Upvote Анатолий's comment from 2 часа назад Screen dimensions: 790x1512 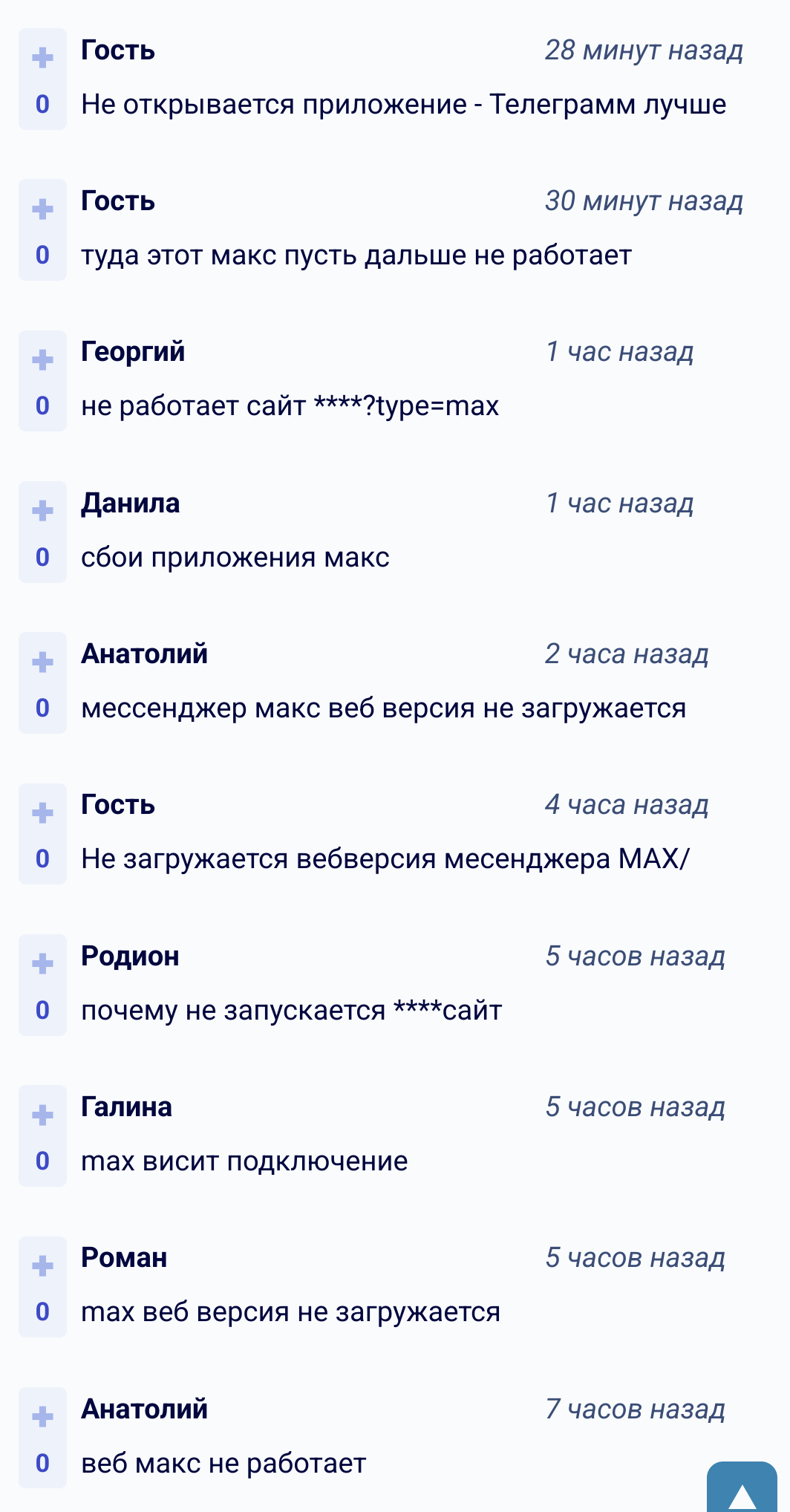pyautogui.click(x=42, y=662)
